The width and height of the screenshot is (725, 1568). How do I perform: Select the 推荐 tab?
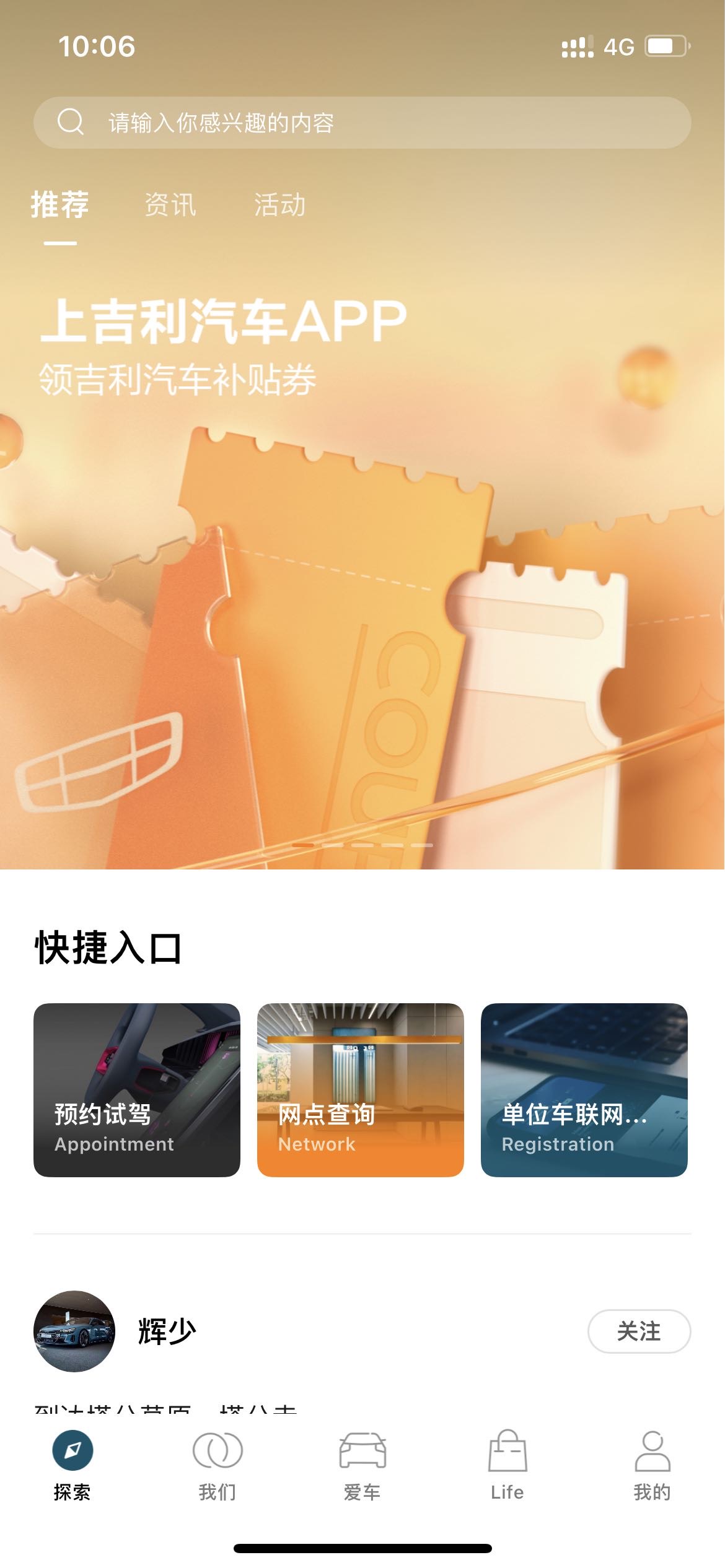(60, 205)
